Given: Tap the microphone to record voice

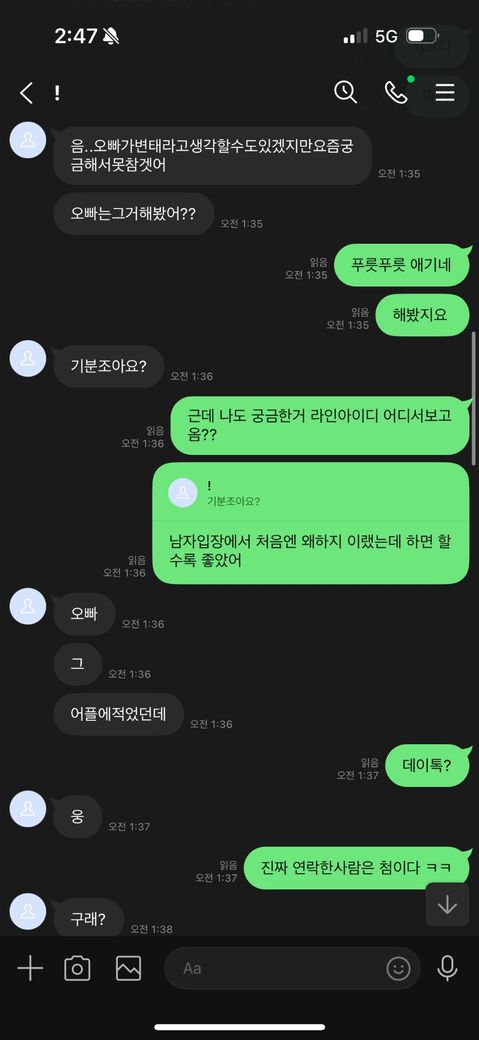Looking at the screenshot, I should (447, 969).
